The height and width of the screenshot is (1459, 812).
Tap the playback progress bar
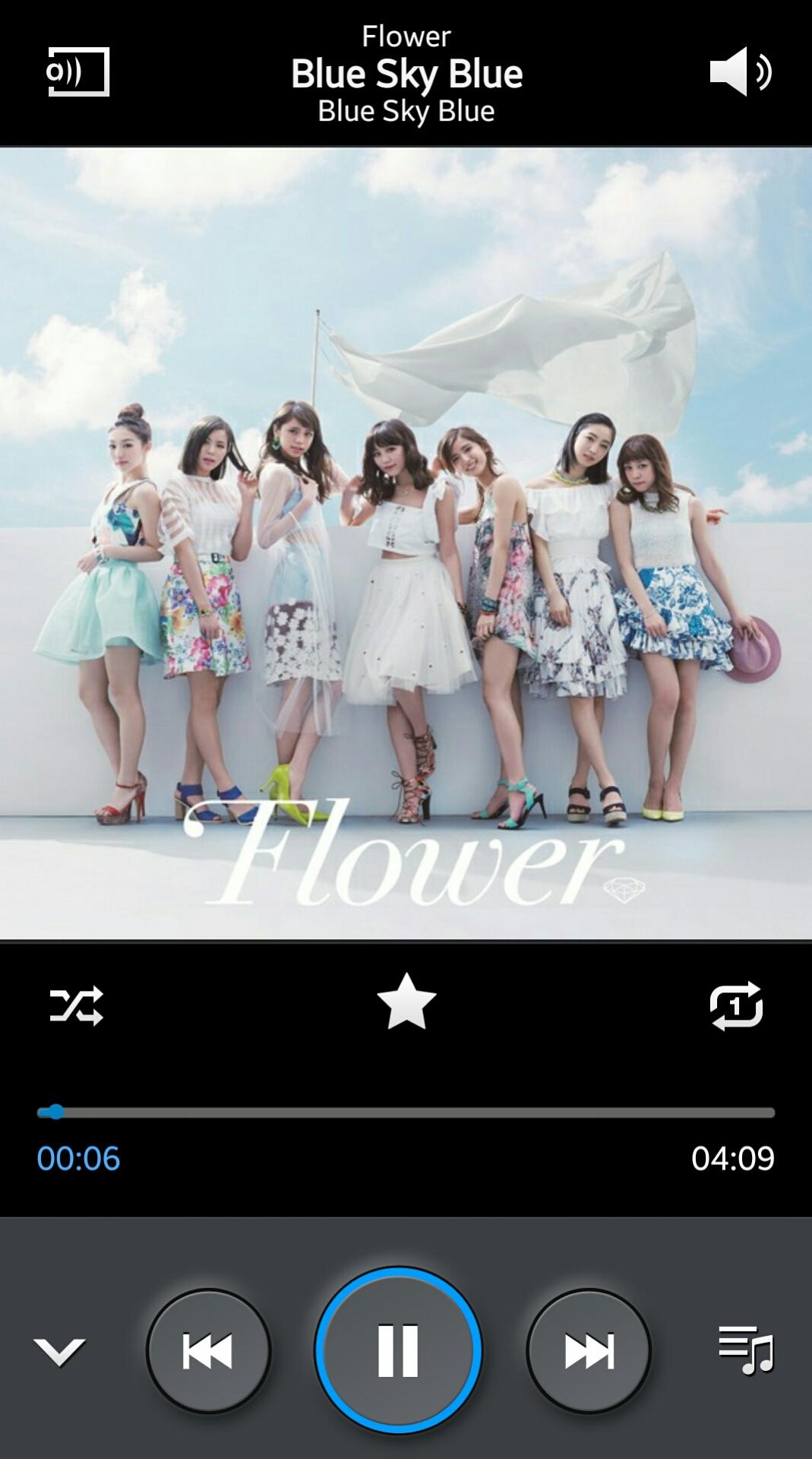click(x=406, y=1112)
